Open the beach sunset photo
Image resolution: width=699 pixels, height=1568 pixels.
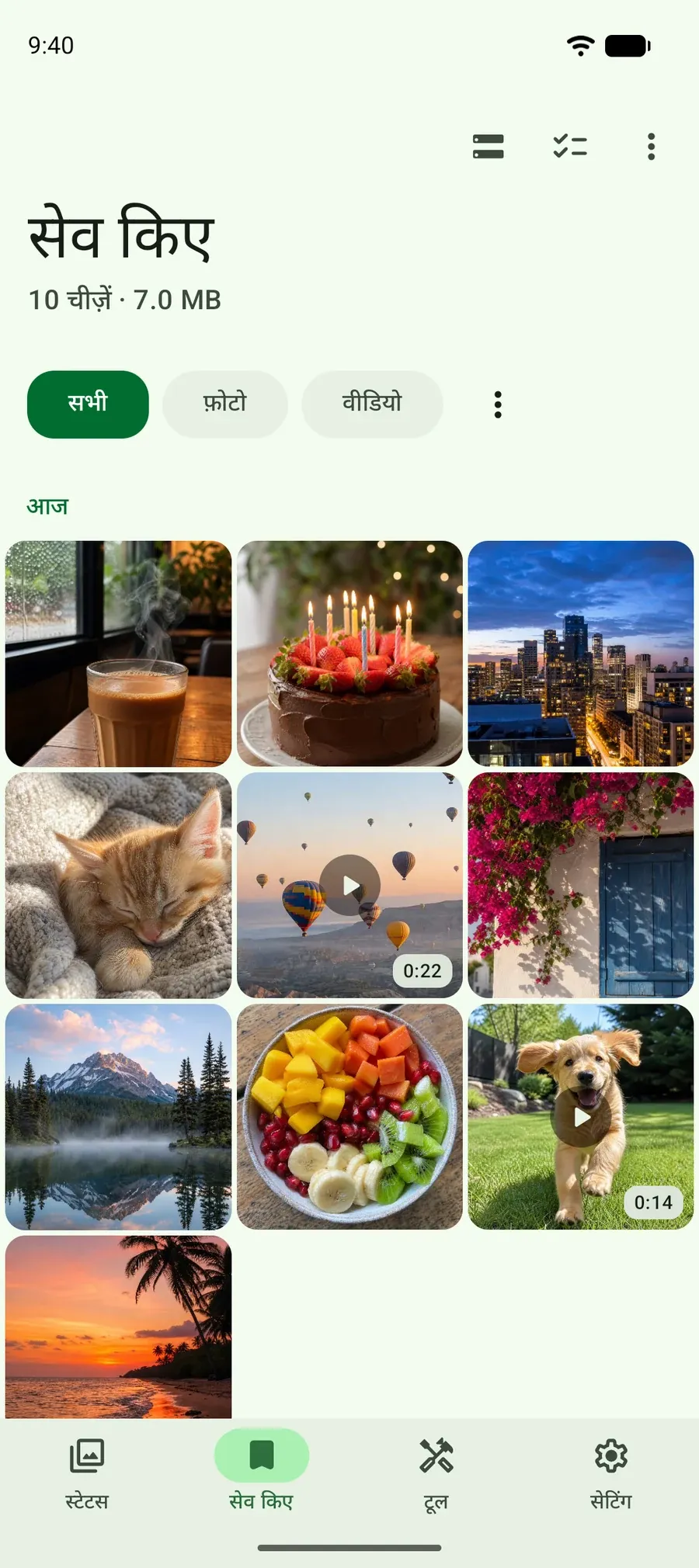[118, 1327]
